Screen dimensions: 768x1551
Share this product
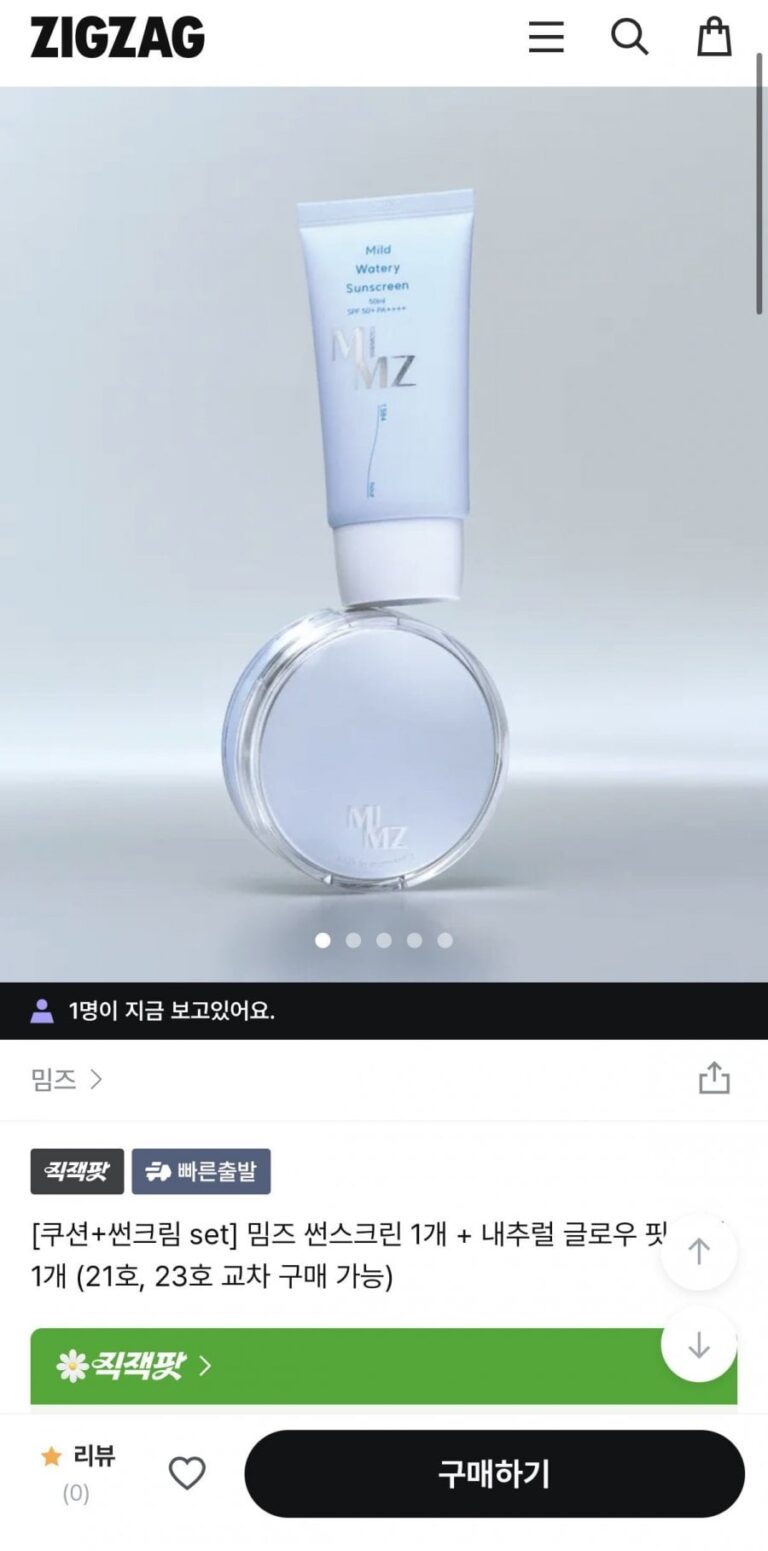coord(714,1078)
